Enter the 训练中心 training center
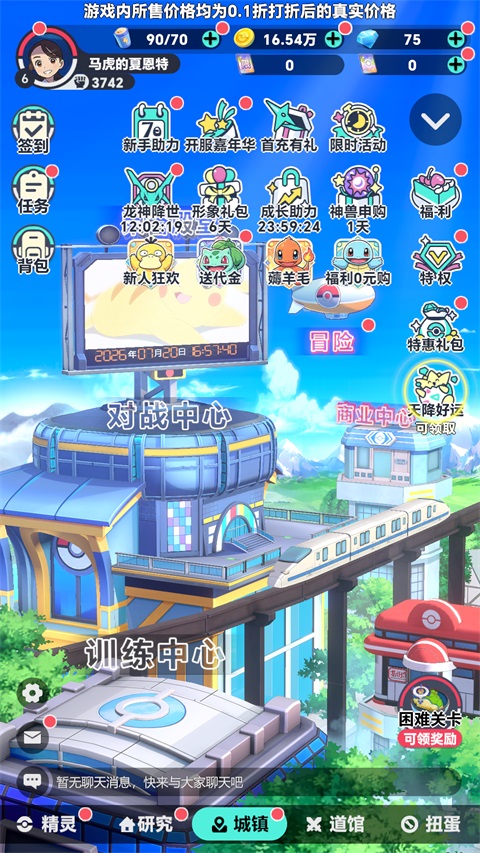 155,653
